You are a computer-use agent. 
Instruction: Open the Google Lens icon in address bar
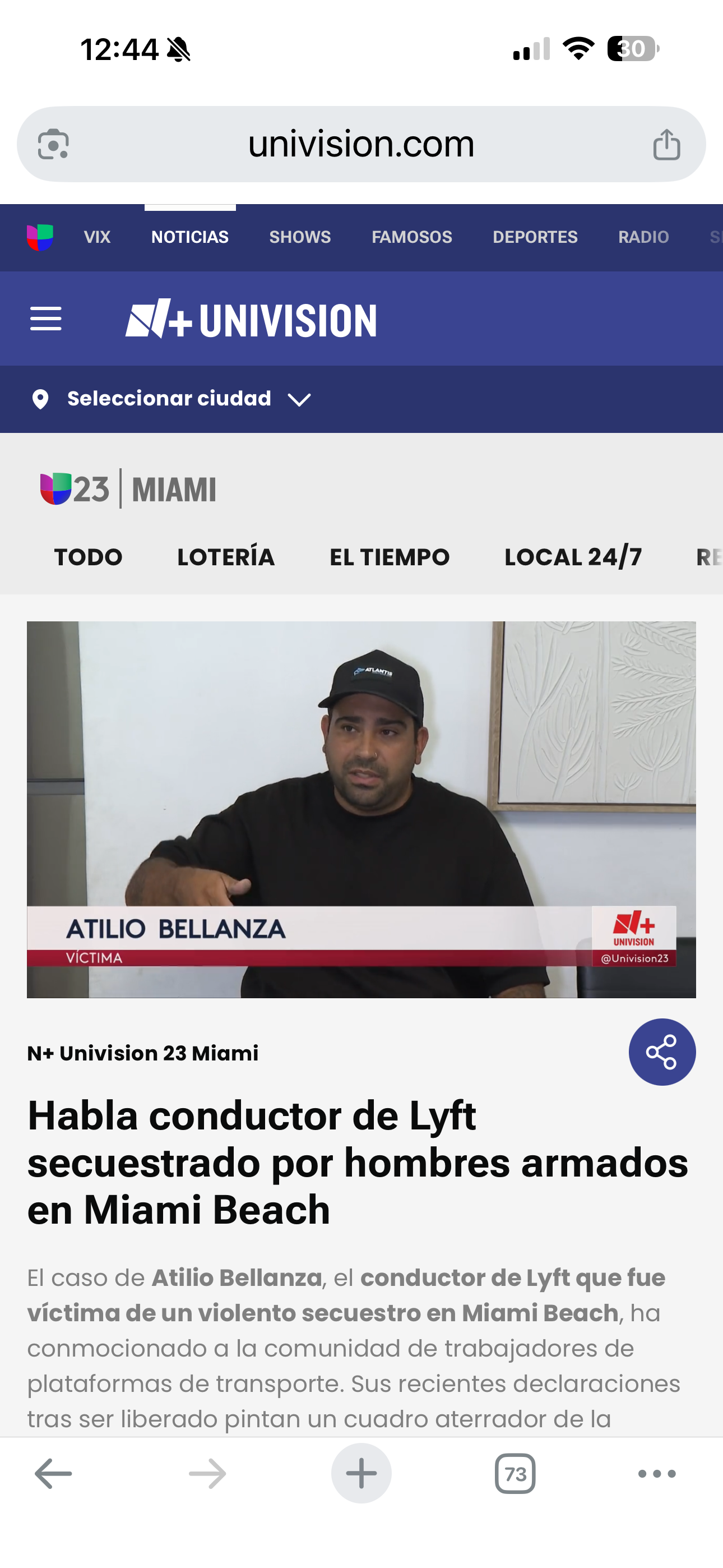click(54, 145)
